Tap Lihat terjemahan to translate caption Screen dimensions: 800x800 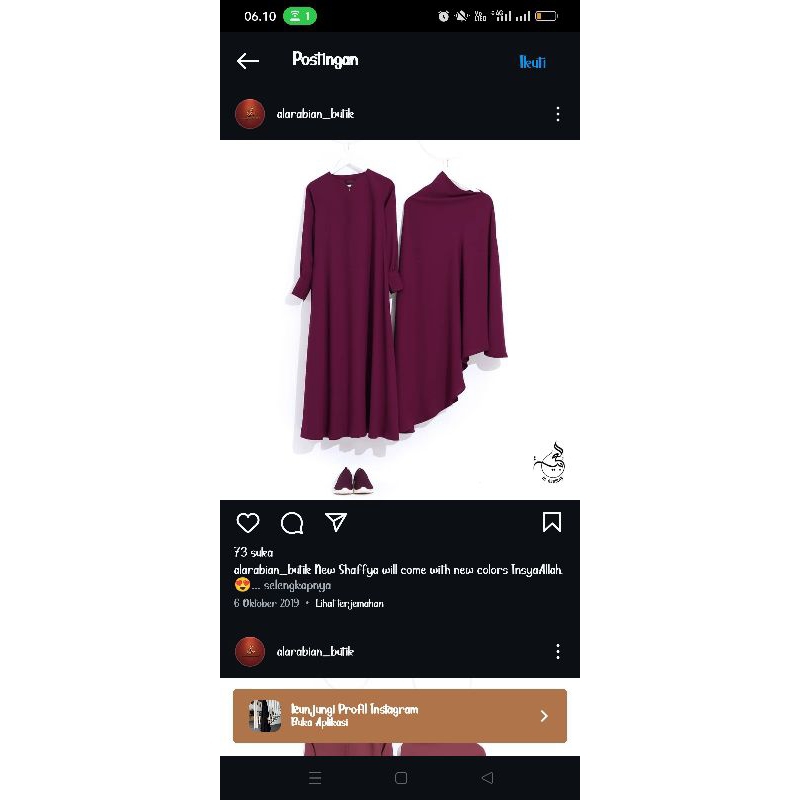(349, 603)
